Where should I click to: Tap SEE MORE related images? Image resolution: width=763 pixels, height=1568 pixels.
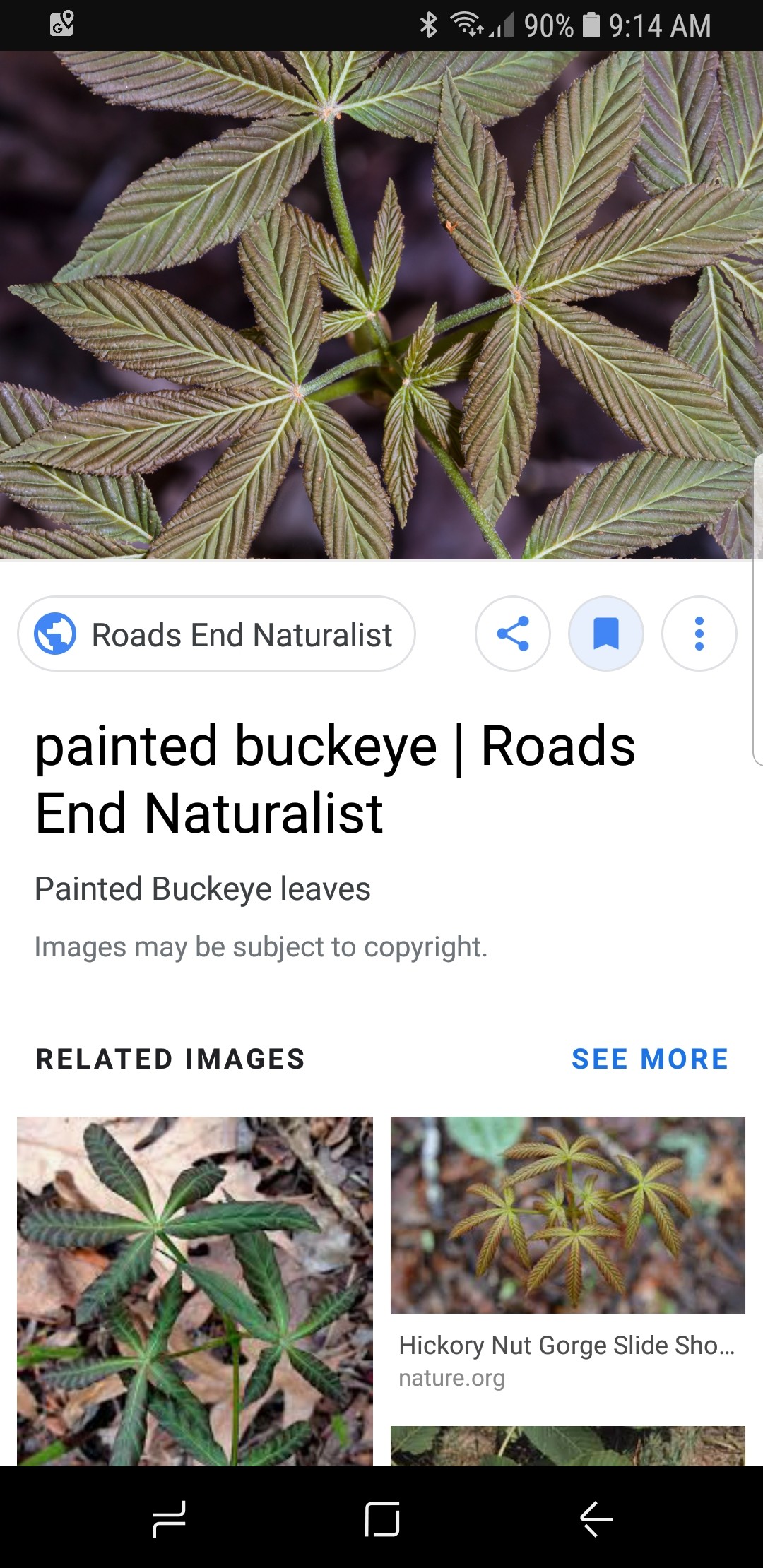click(x=650, y=1059)
